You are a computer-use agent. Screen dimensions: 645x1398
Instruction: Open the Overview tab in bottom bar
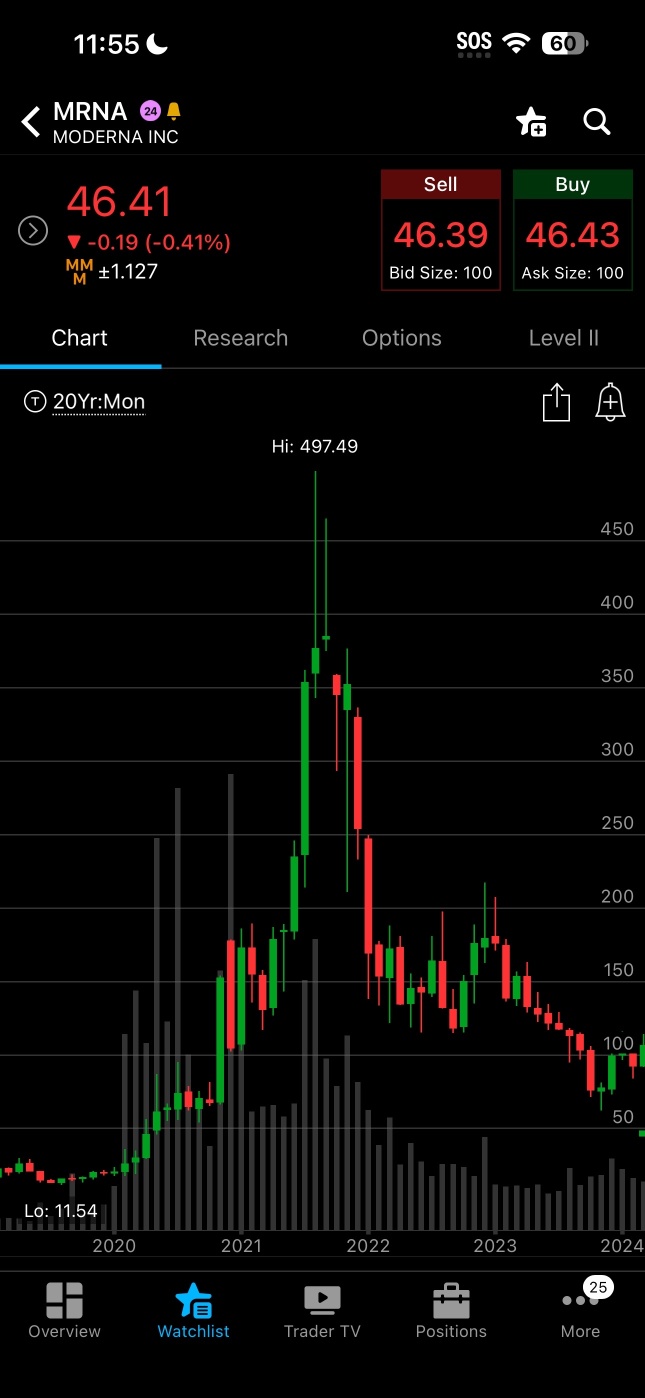[65, 1312]
